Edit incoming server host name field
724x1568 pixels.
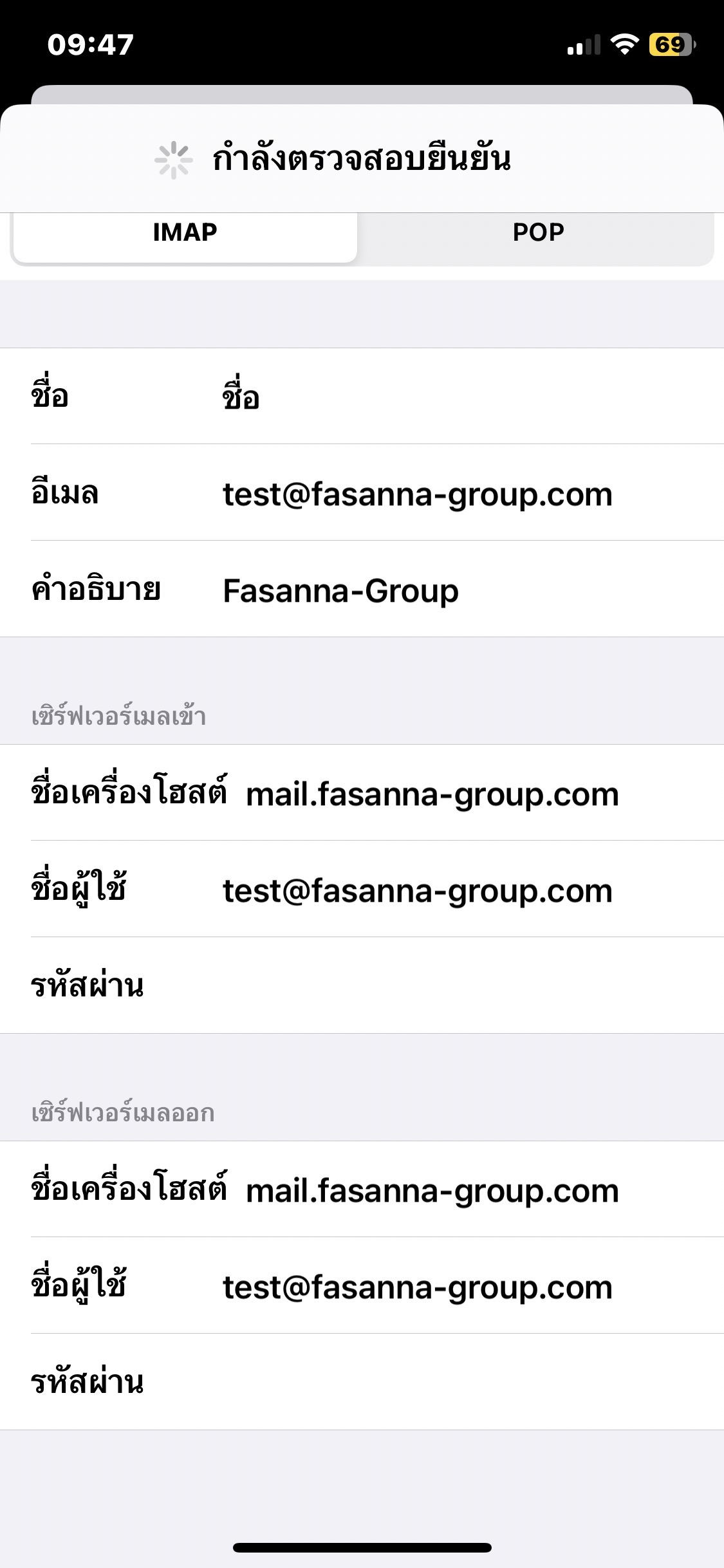[362, 792]
